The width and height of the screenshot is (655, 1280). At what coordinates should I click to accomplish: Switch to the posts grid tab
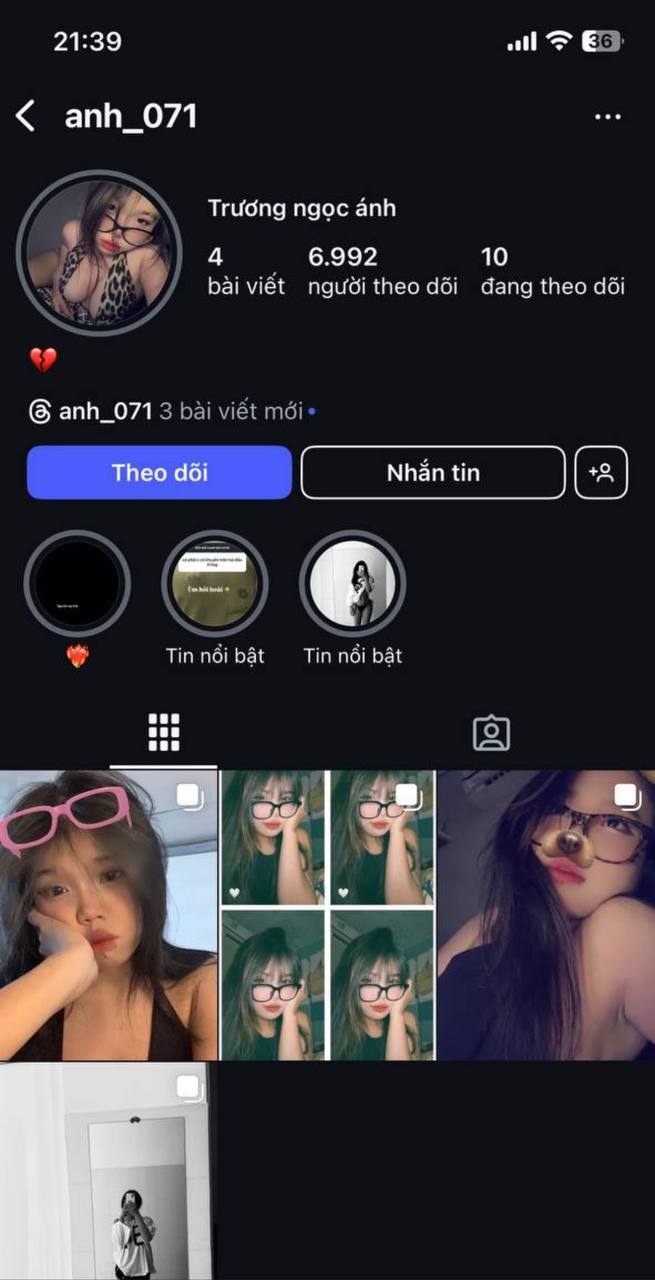click(163, 733)
